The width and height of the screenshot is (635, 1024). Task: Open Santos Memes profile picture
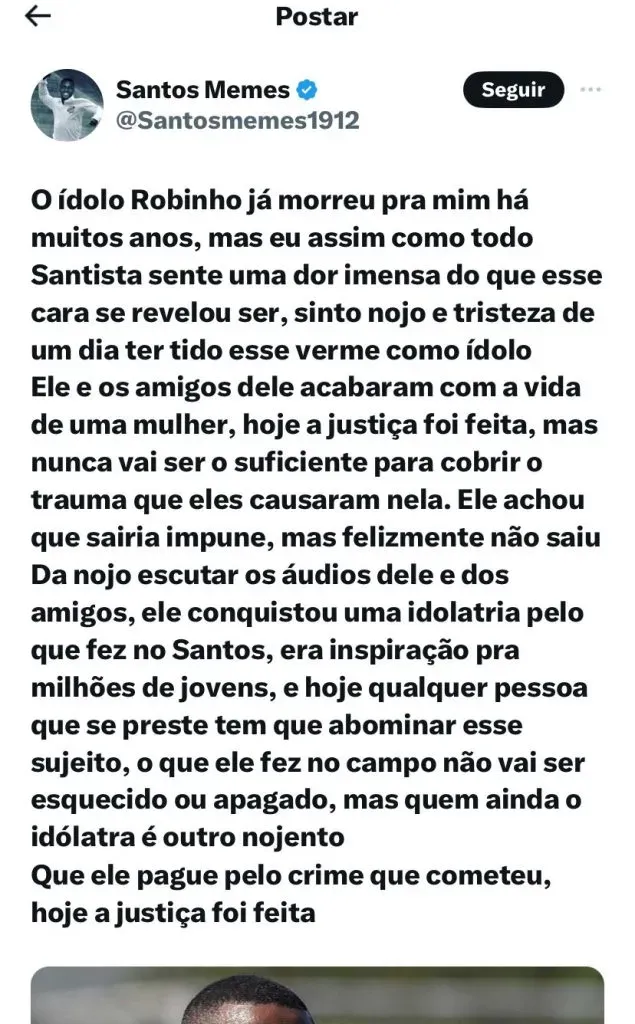pyautogui.click(x=68, y=105)
